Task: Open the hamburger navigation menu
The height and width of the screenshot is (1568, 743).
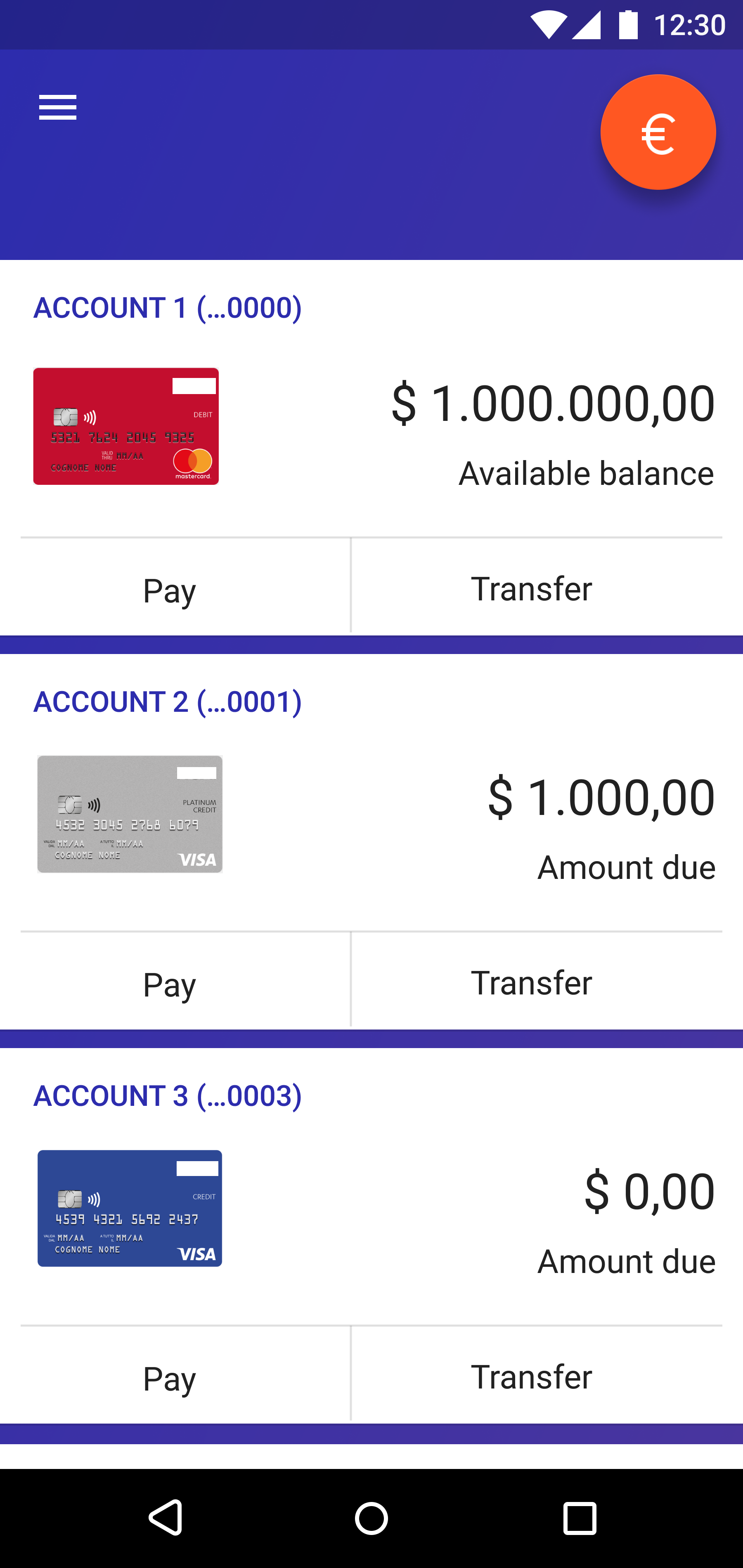Action: pyautogui.click(x=57, y=107)
